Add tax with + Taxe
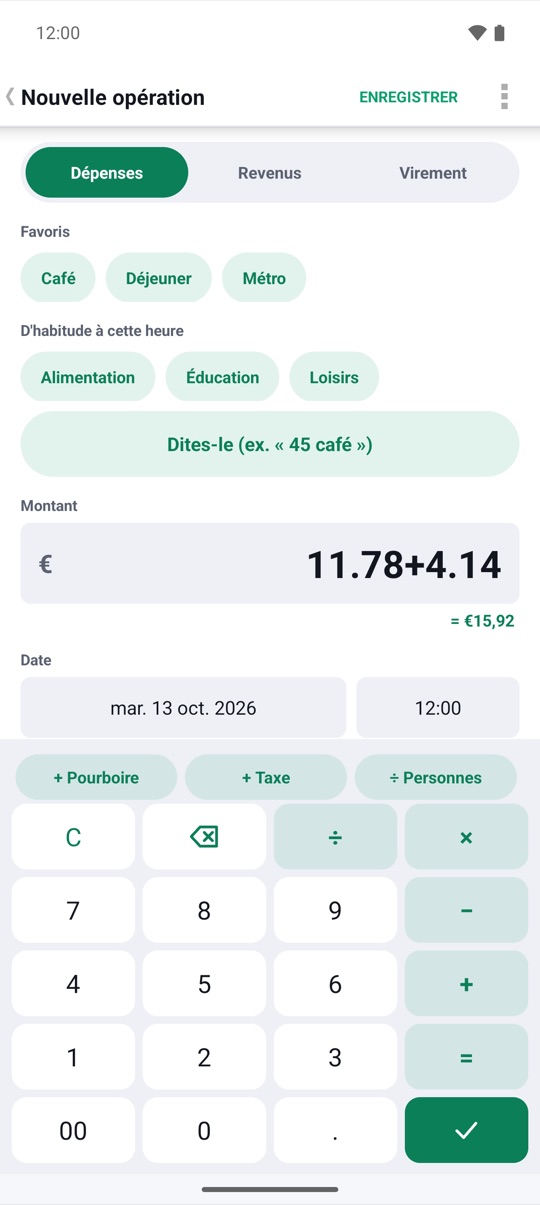The width and height of the screenshot is (540, 1205). click(266, 777)
